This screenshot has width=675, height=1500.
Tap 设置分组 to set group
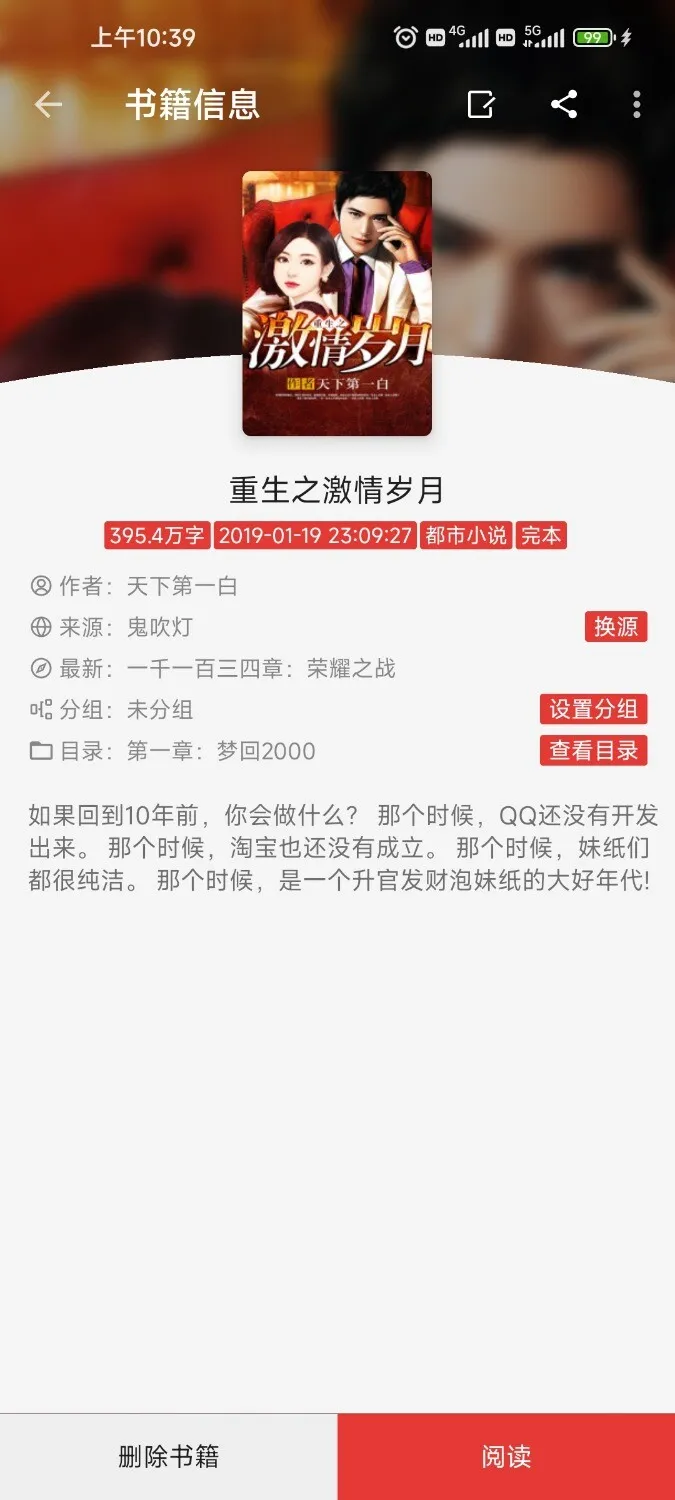pyautogui.click(x=593, y=709)
